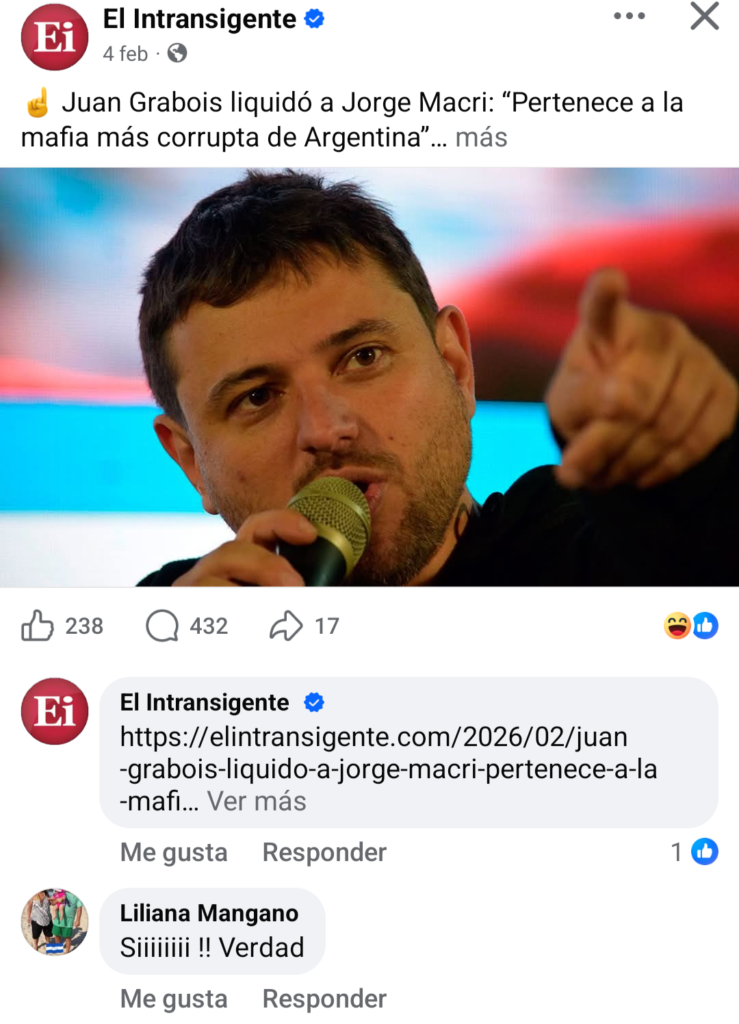This screenshot has height=1024, width=739.
Task: Close the post view
Action: pyautogui.click(x=705, y=17)
